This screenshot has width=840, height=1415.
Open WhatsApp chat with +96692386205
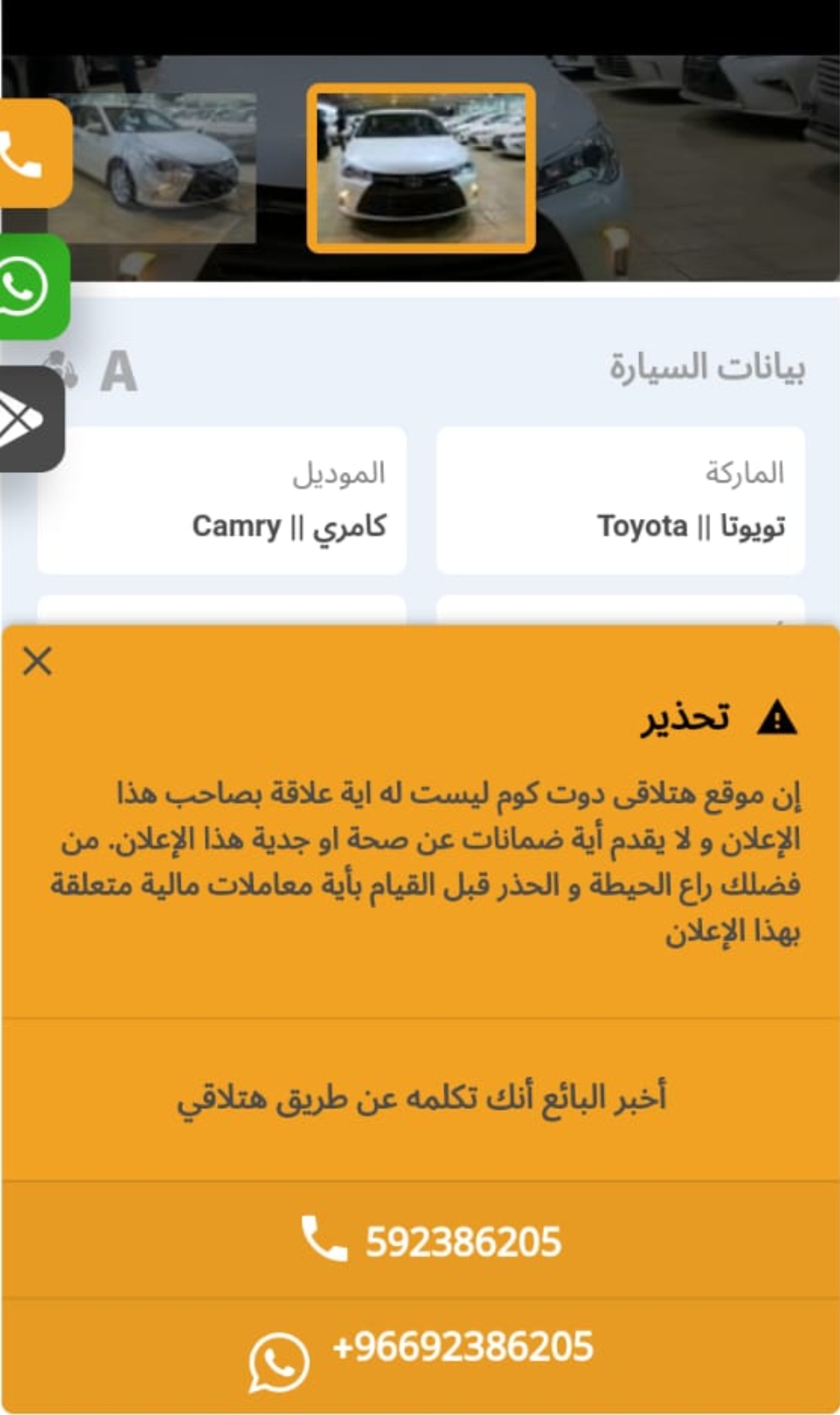pos(422,1356)
